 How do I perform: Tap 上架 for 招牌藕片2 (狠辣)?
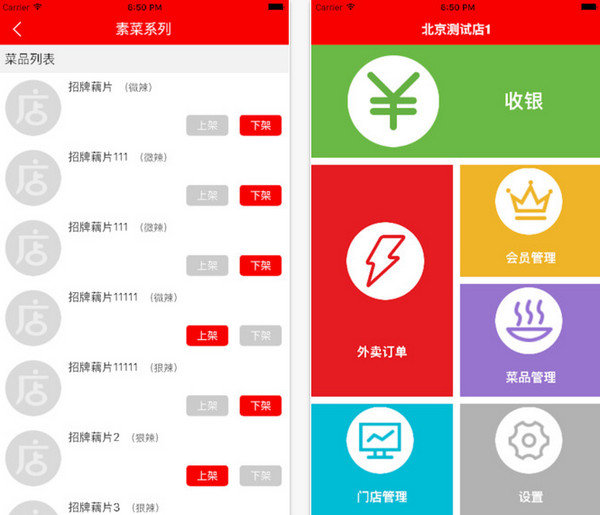pyautogui.click(x=207, y=475)
